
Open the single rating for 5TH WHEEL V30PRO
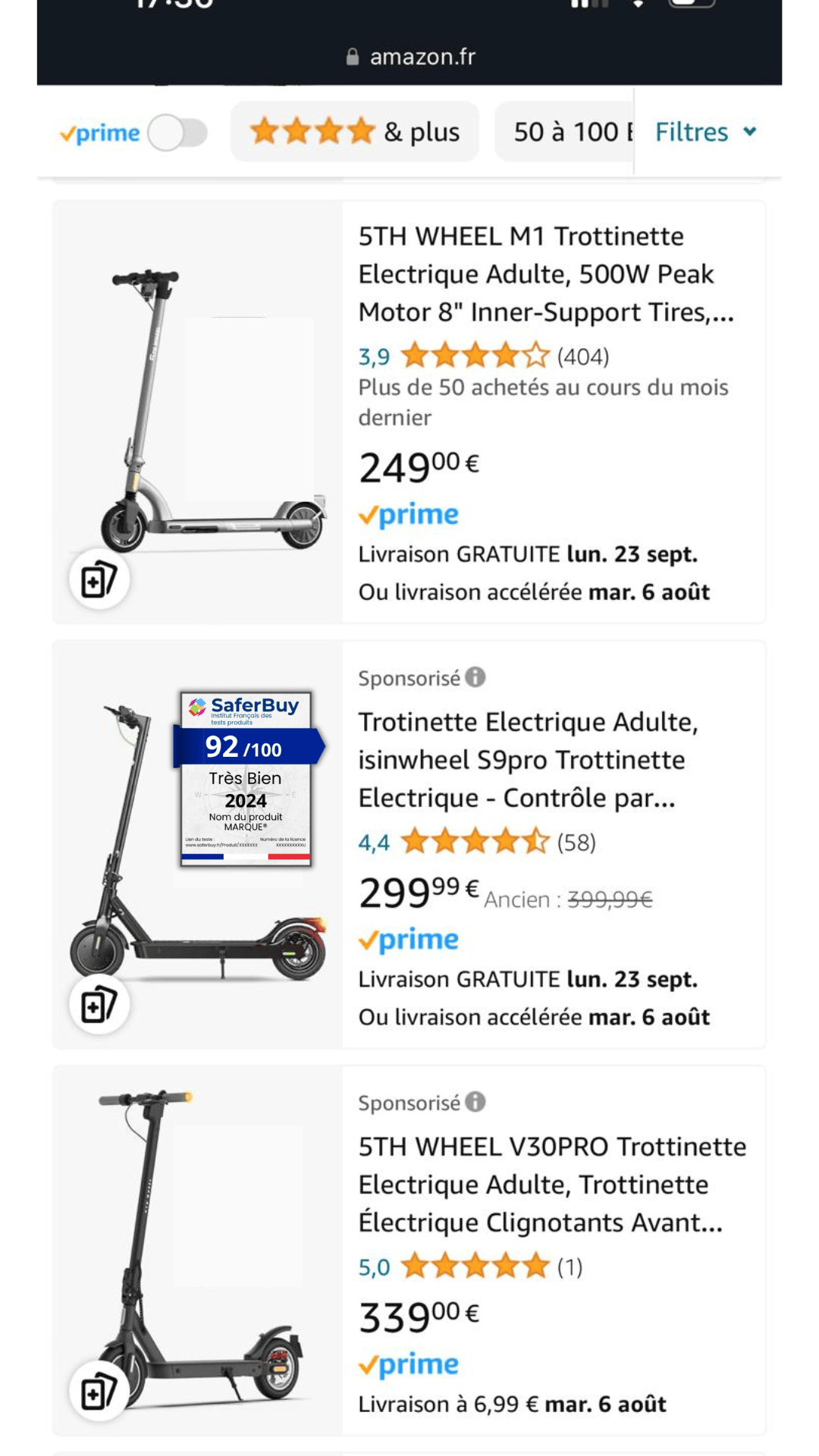tap(570, 1266)
